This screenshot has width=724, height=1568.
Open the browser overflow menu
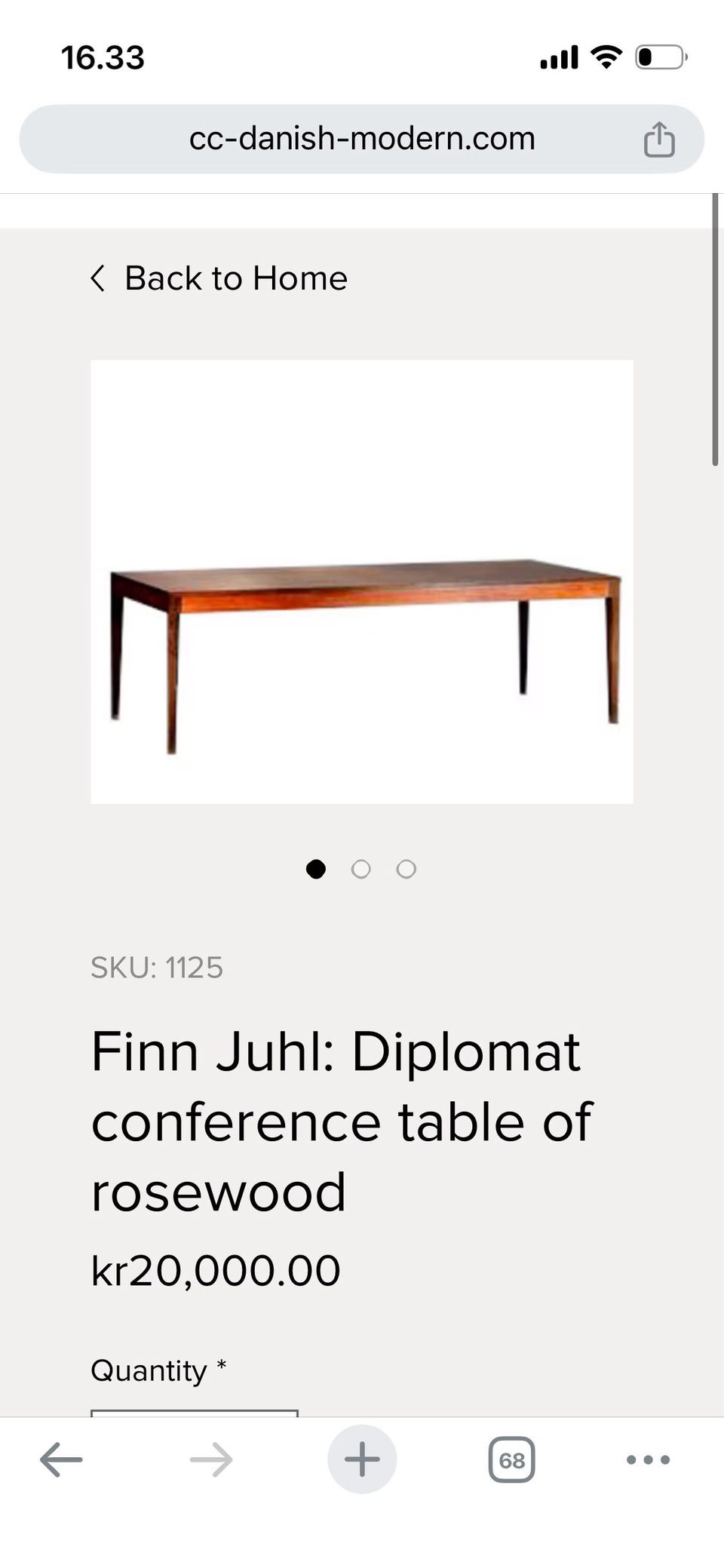(x=648, y=1459)
